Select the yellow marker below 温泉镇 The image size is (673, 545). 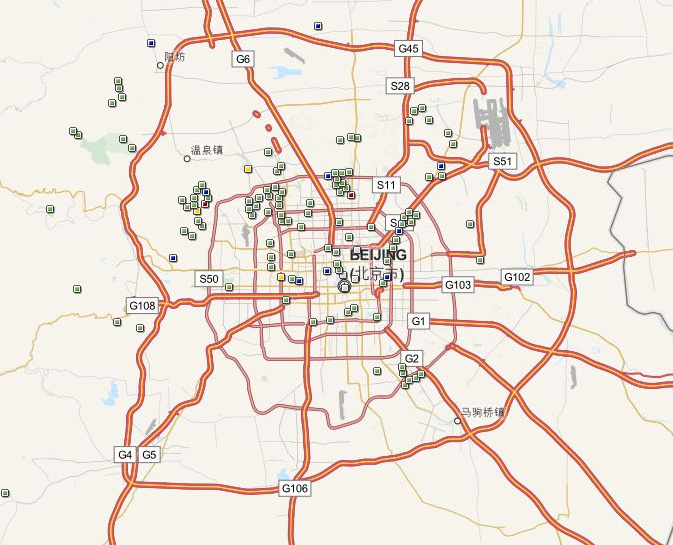coord(198,210)
